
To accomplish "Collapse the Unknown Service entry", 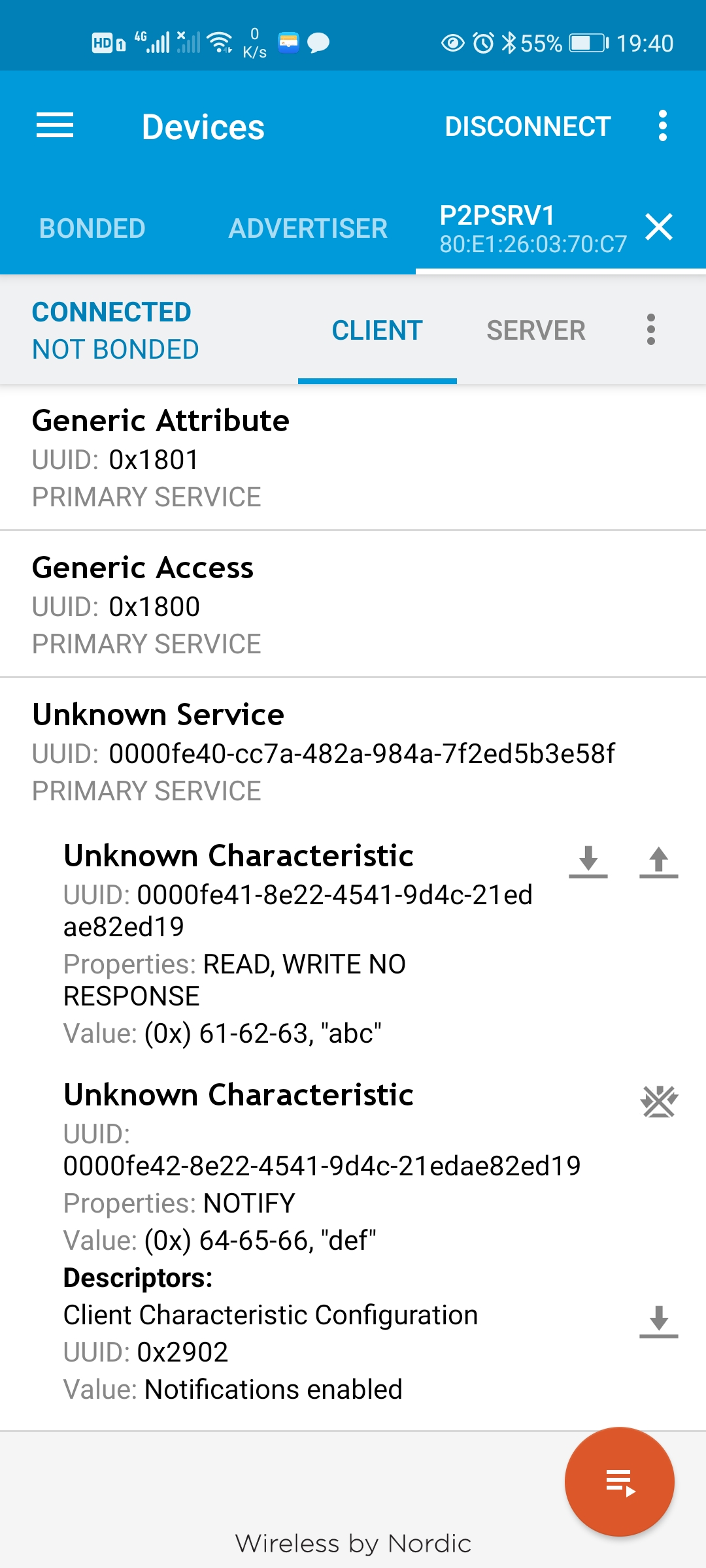I will pos(353,751).
